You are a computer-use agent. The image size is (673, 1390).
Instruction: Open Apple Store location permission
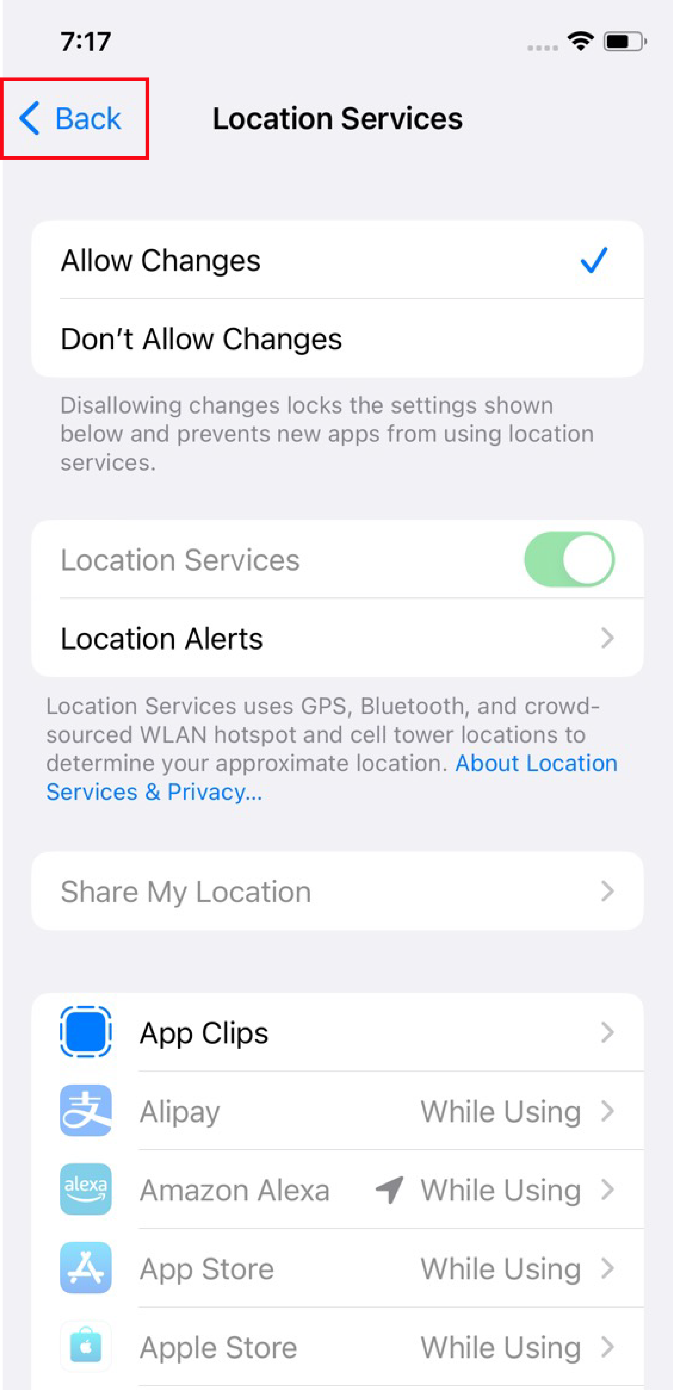[x=337, y=1347]
